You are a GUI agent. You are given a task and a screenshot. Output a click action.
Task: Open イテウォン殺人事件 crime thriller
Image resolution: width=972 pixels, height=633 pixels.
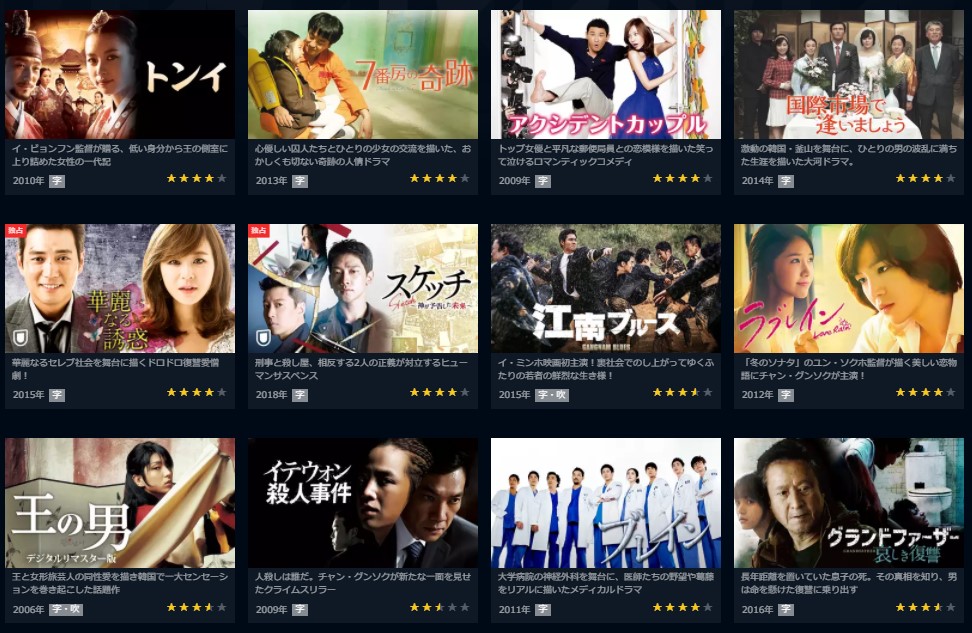(363, 503)
